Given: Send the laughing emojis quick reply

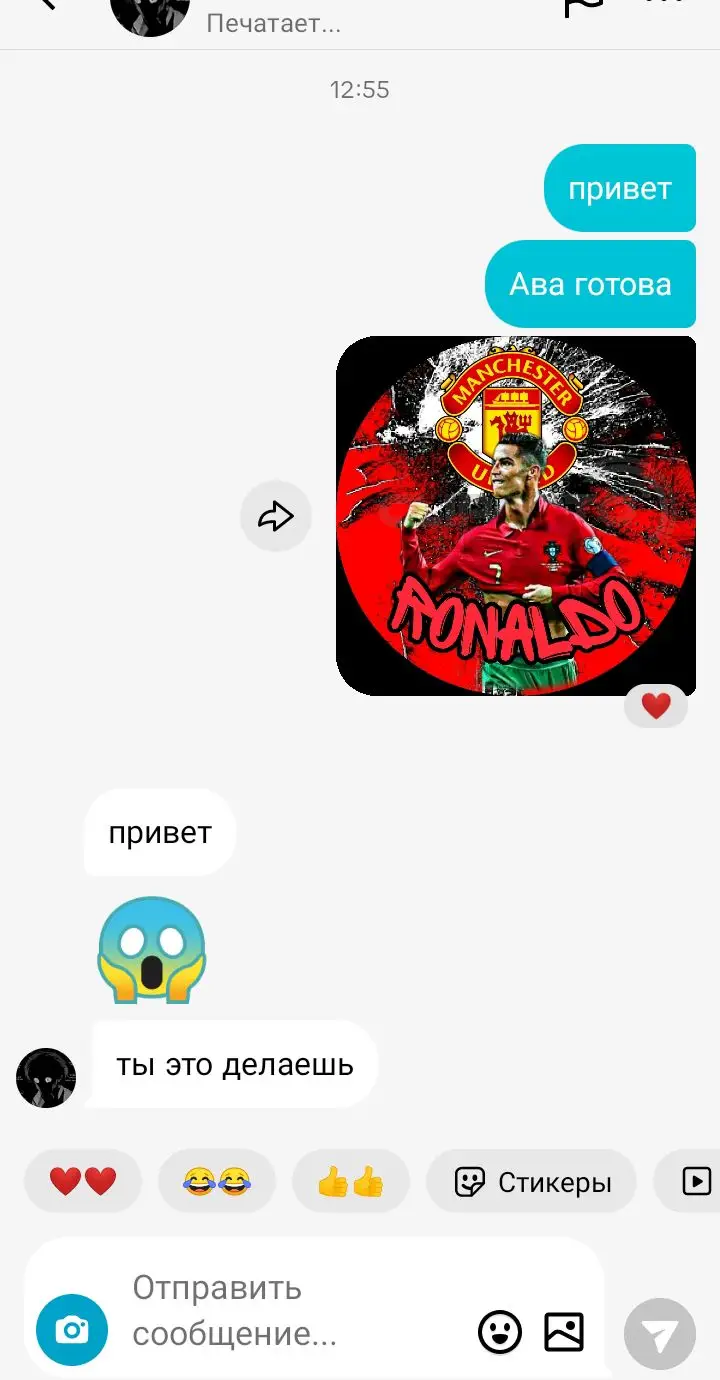Looking at the screenshot, I should click(217, 1182).
